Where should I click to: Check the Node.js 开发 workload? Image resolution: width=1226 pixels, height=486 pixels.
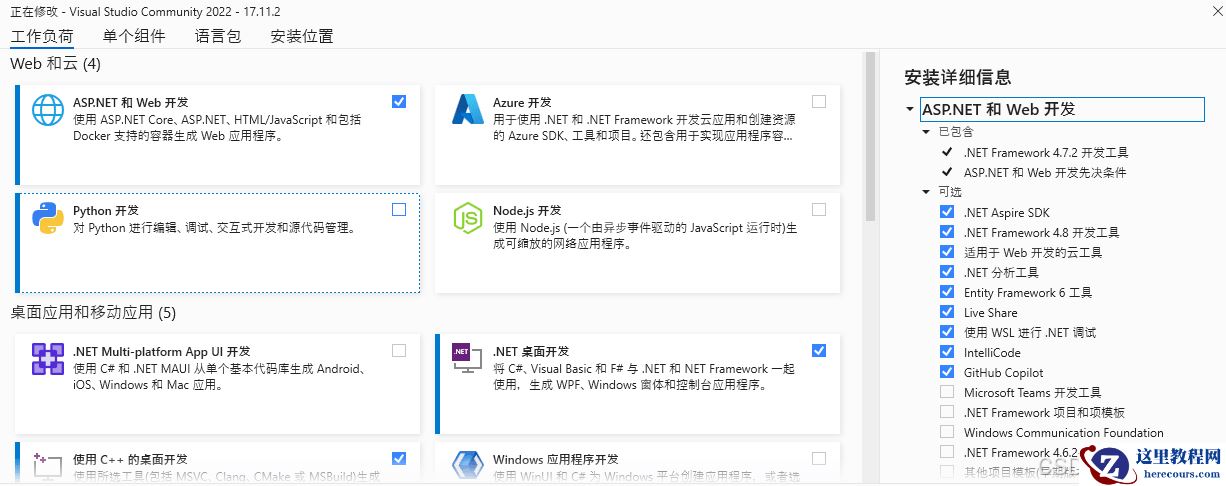[x=819, y=209]
